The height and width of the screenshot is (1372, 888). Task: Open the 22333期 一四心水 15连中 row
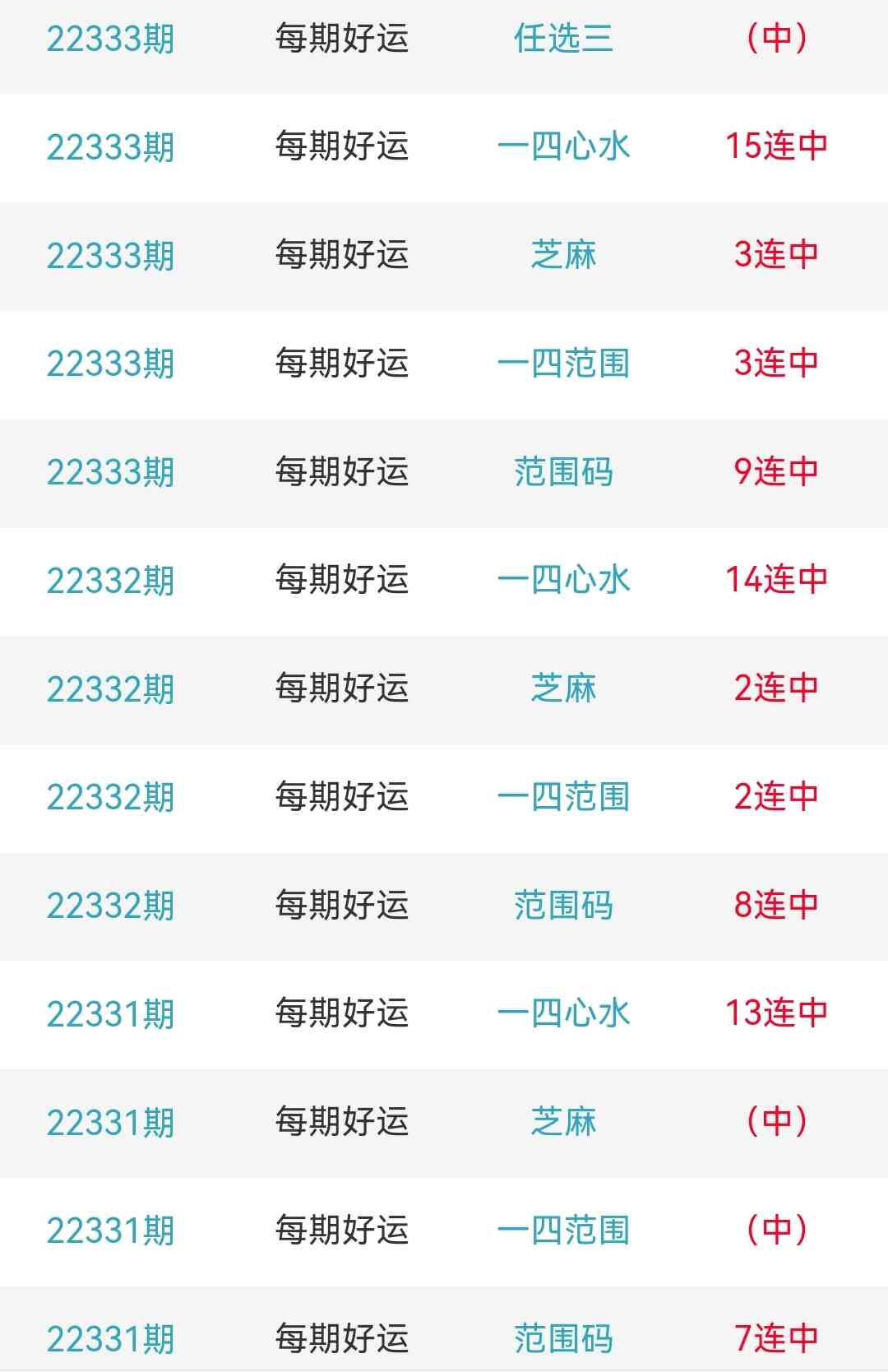coord(563,146)
